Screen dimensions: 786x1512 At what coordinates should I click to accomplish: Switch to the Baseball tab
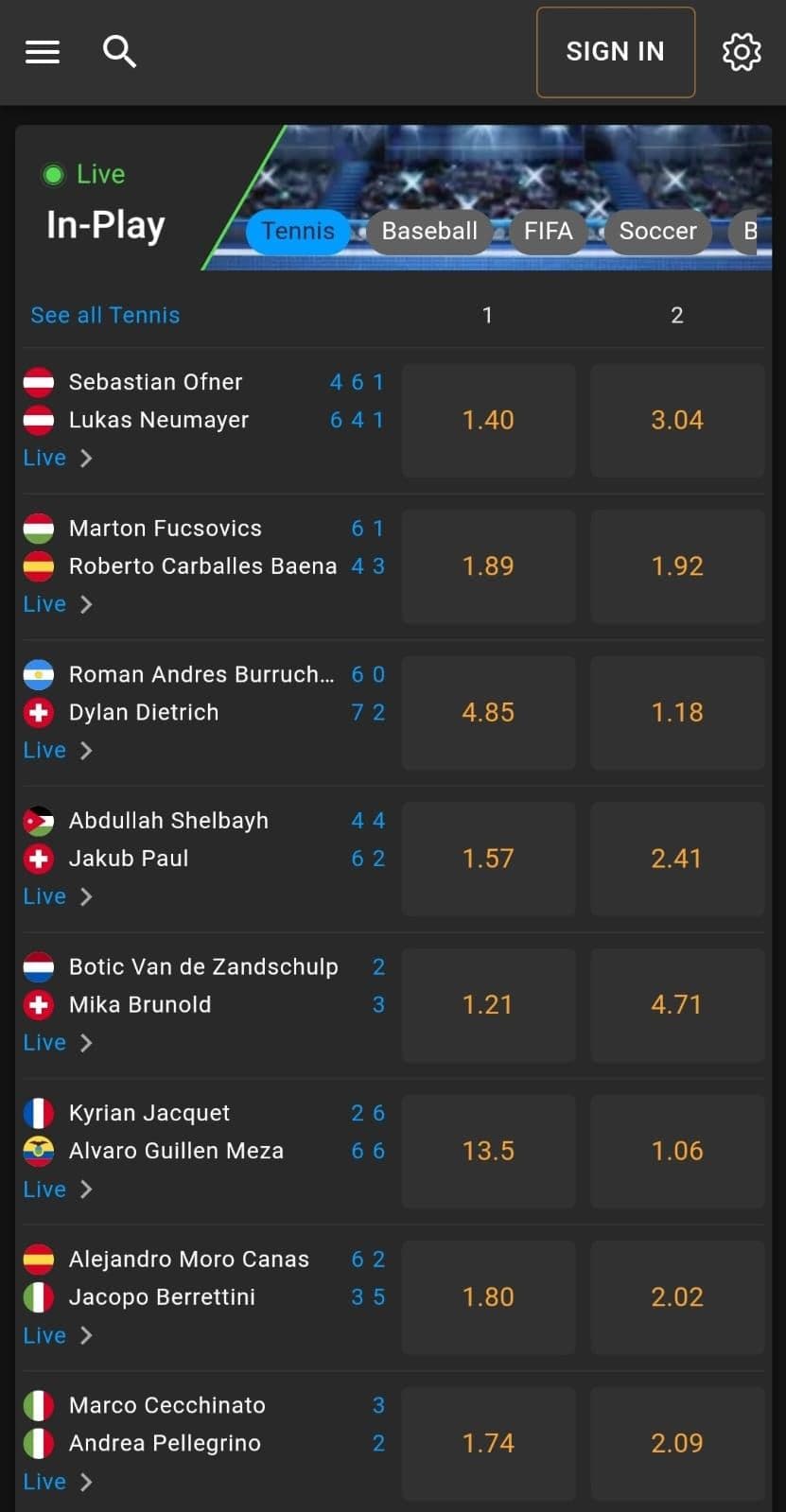428,231
